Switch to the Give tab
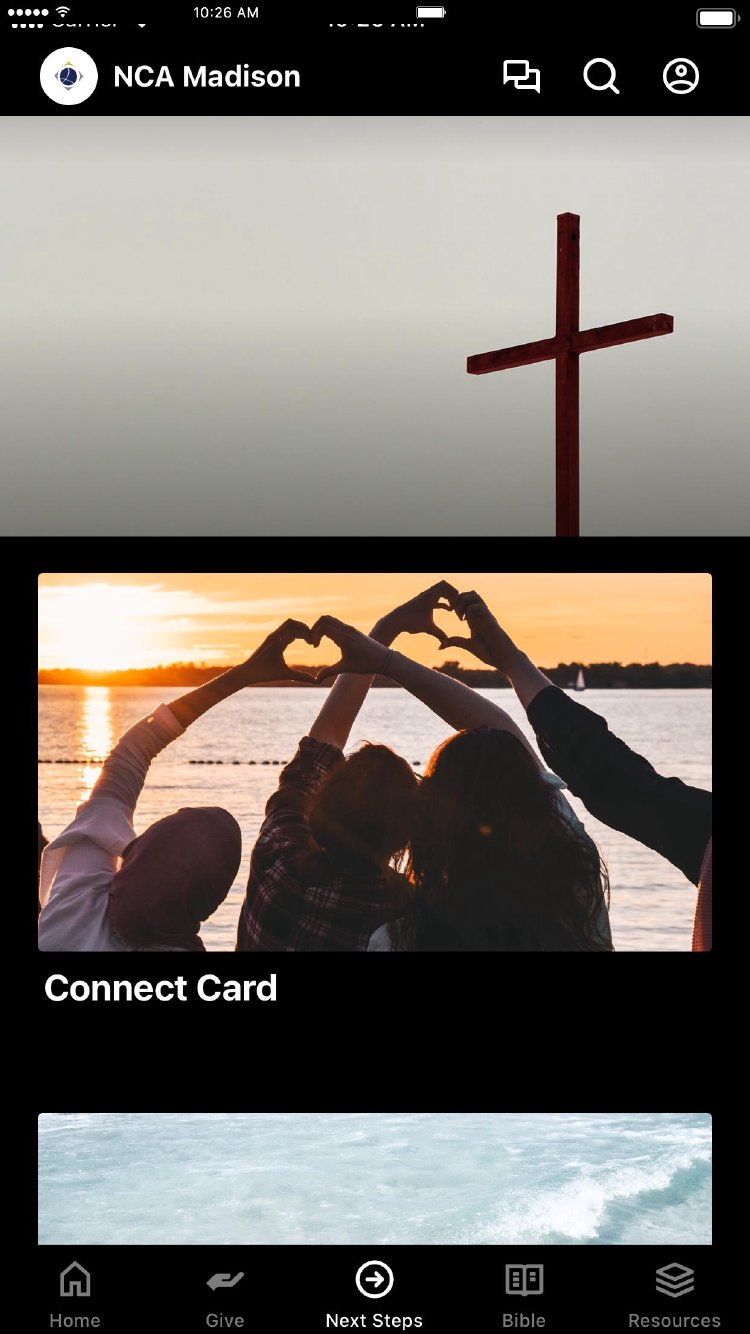This screenshot has height=1334, width=750. pyautogui.click(x=225, y=1294)
